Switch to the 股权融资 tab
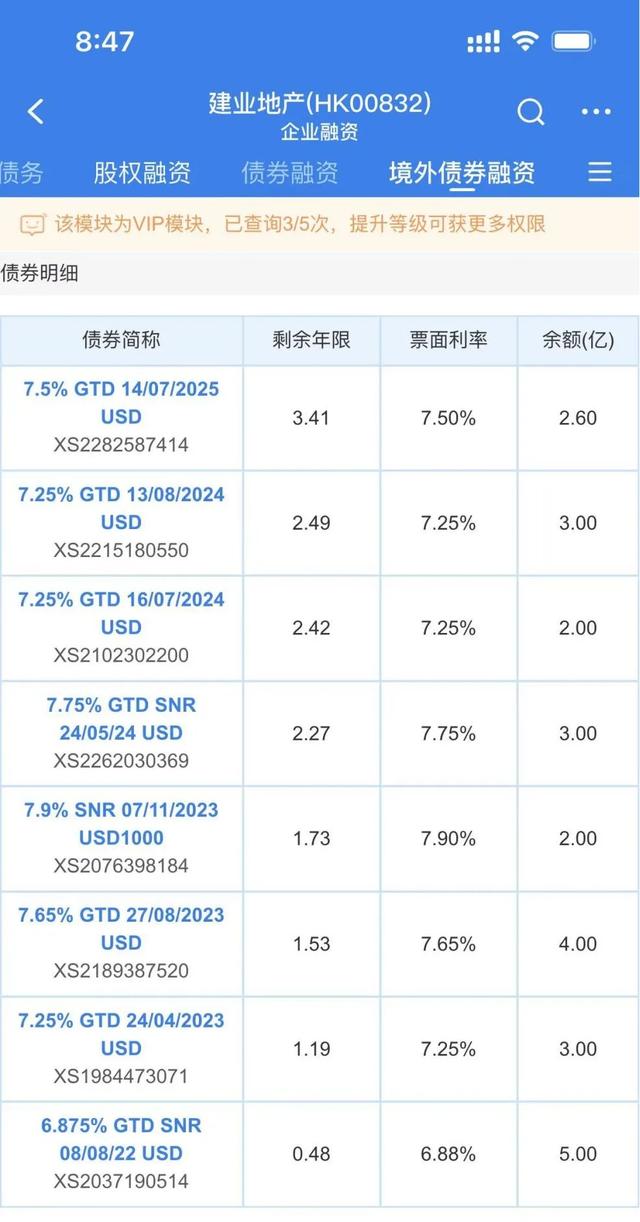The width and height of the screenshot is (640, 1222). pyautogui.click(x=142, y=173)
